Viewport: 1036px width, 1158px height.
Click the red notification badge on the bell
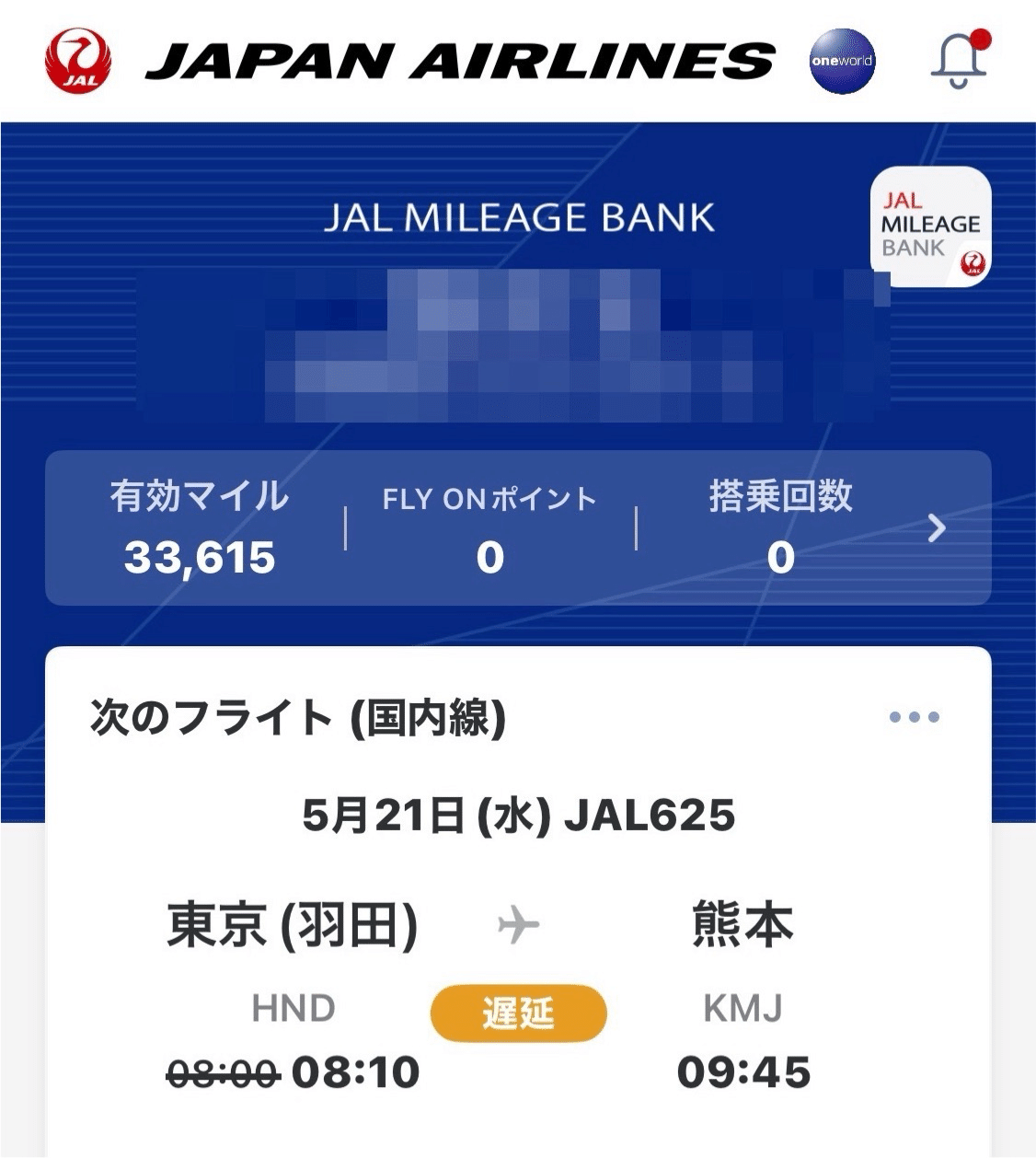click(981, 41)
